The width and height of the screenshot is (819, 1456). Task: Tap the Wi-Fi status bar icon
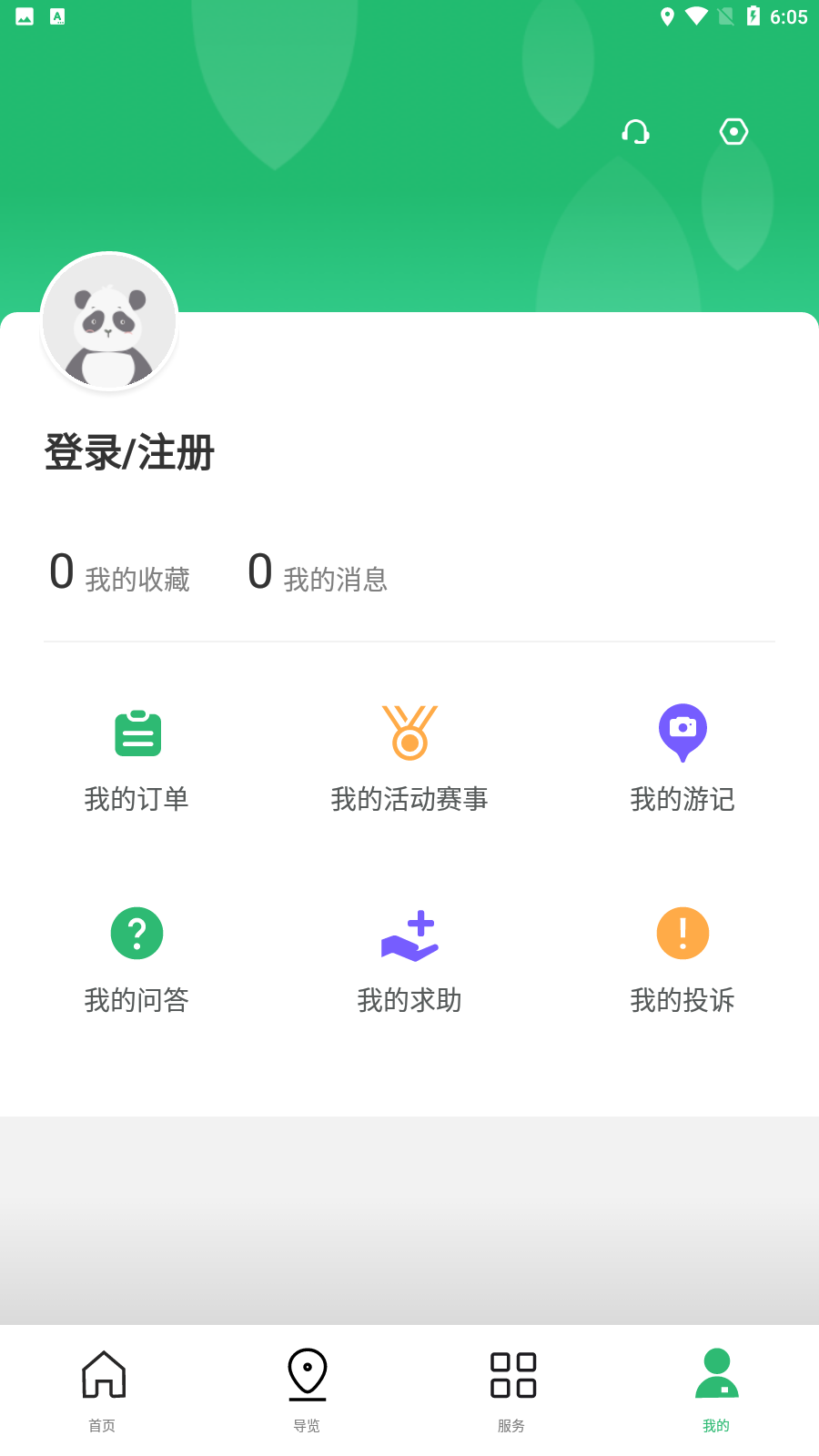point(697,15)
